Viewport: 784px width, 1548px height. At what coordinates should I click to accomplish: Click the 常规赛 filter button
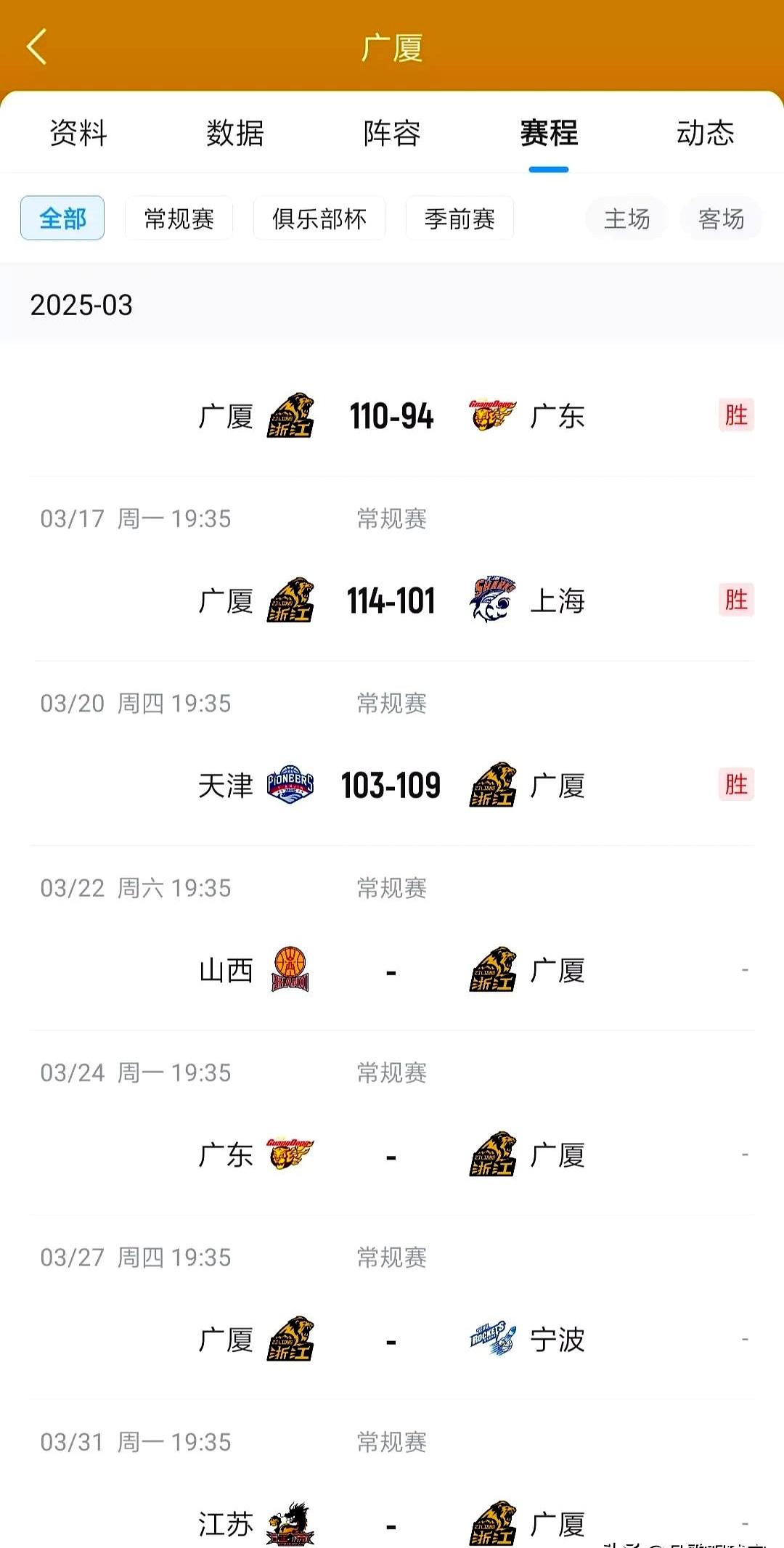coord(178,218)
